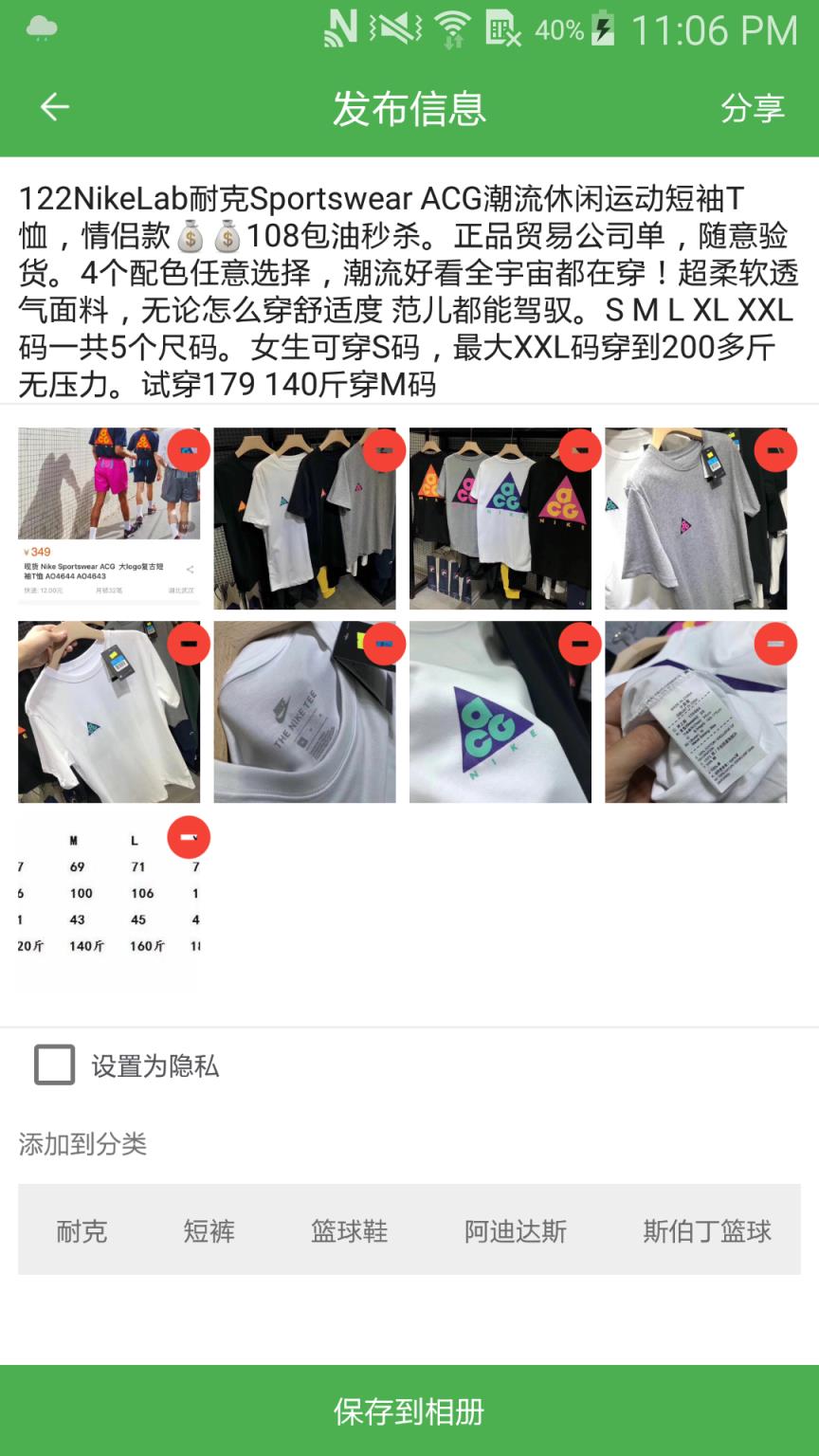Delete the size chart image using minus badge
819x1456 pixels.
click(x=189, y=837)
